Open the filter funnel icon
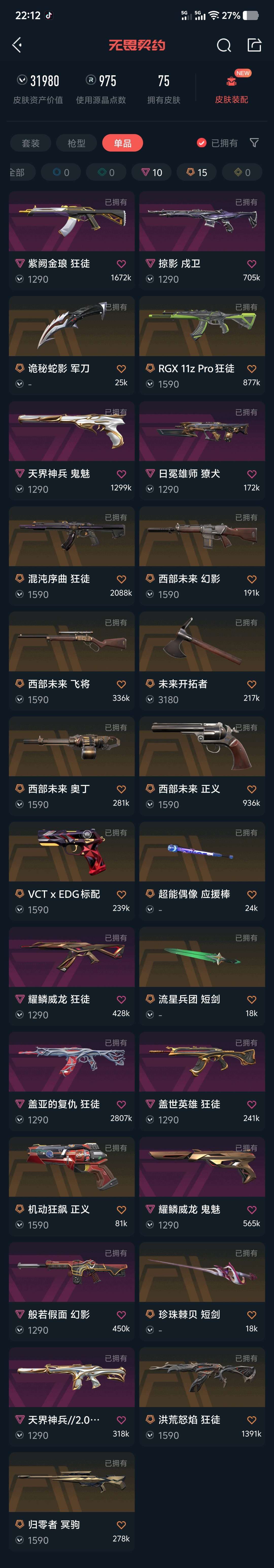 254,142
